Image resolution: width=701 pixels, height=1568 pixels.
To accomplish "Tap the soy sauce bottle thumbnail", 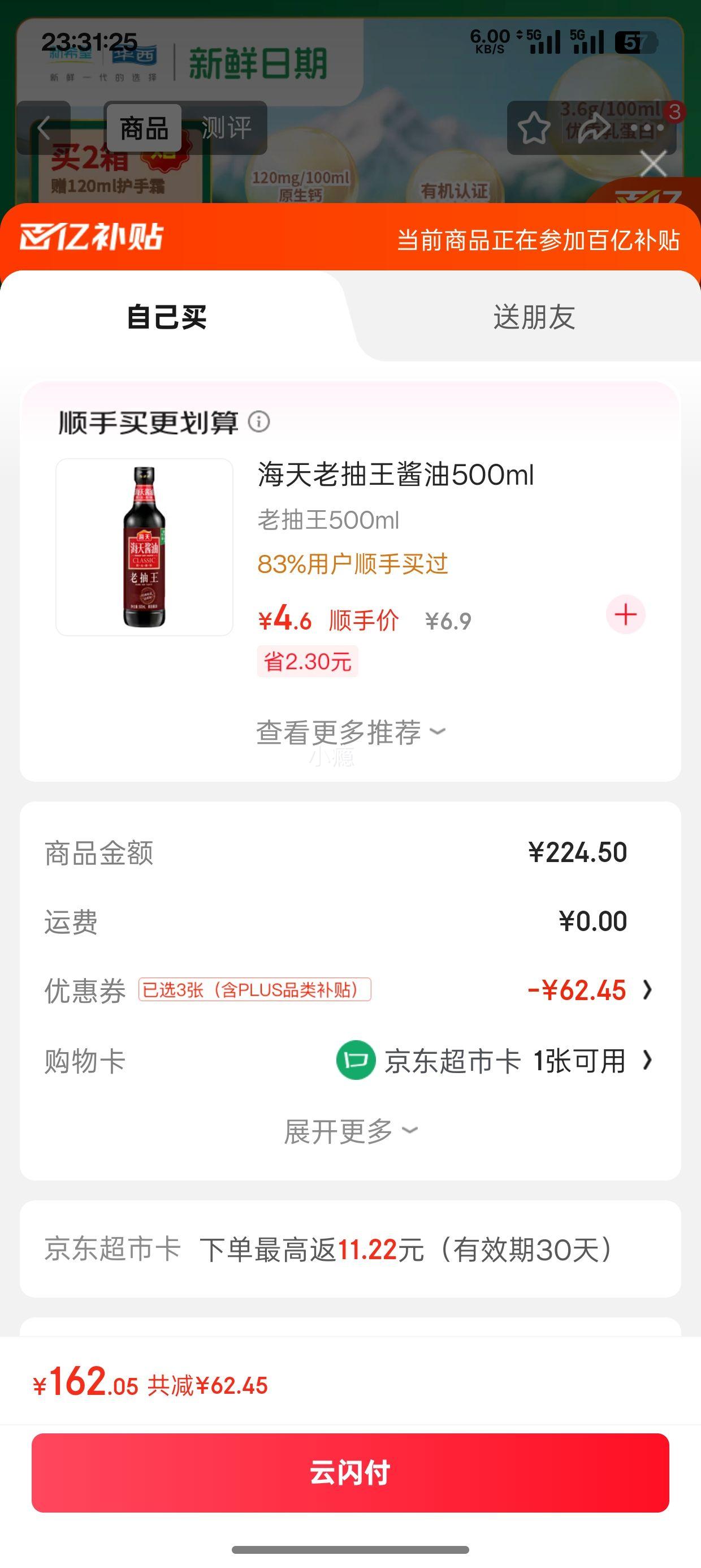I will (x=144, y=552).
